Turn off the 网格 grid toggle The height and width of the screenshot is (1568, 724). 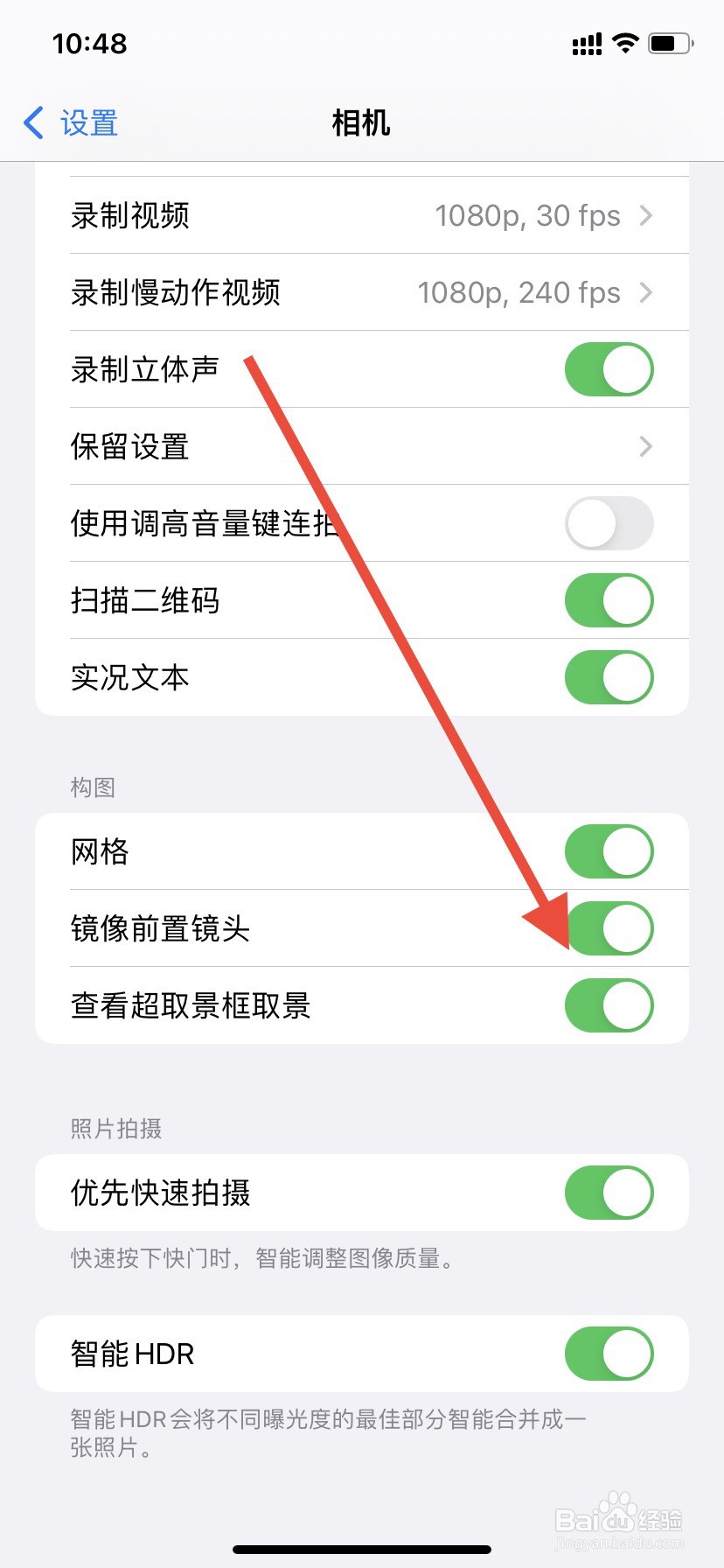click(x=609, y=851)
